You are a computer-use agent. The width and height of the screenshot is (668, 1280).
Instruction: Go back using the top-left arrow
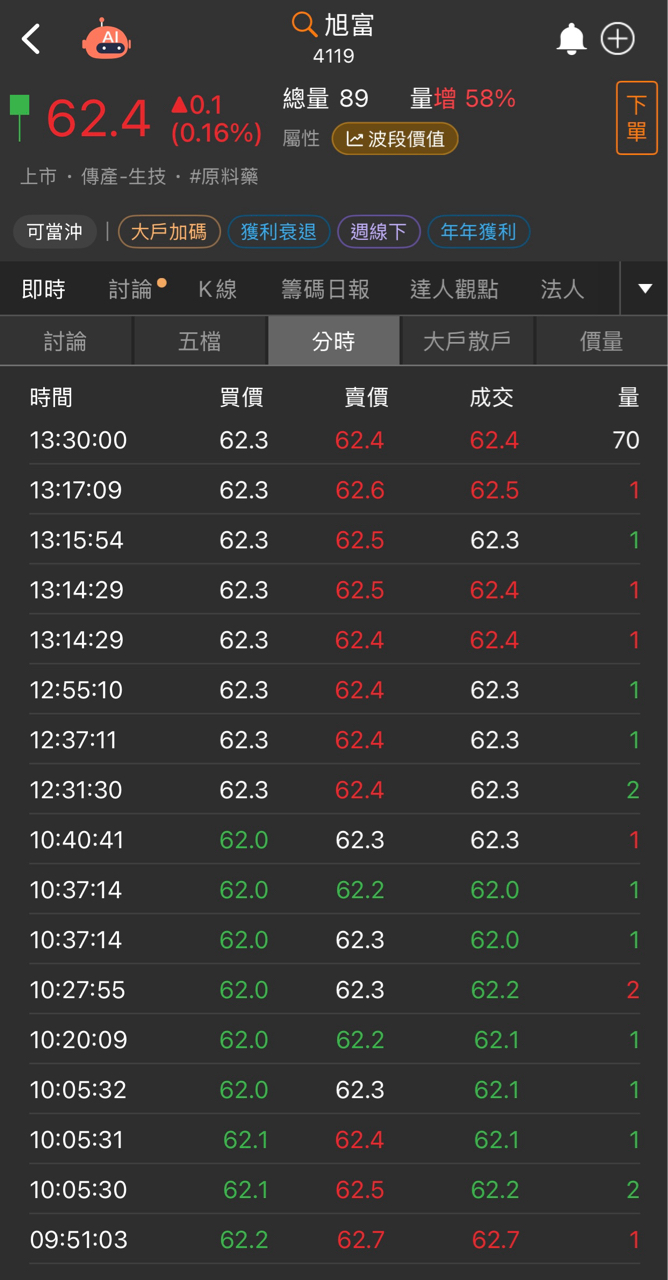(x=31, y=40)
